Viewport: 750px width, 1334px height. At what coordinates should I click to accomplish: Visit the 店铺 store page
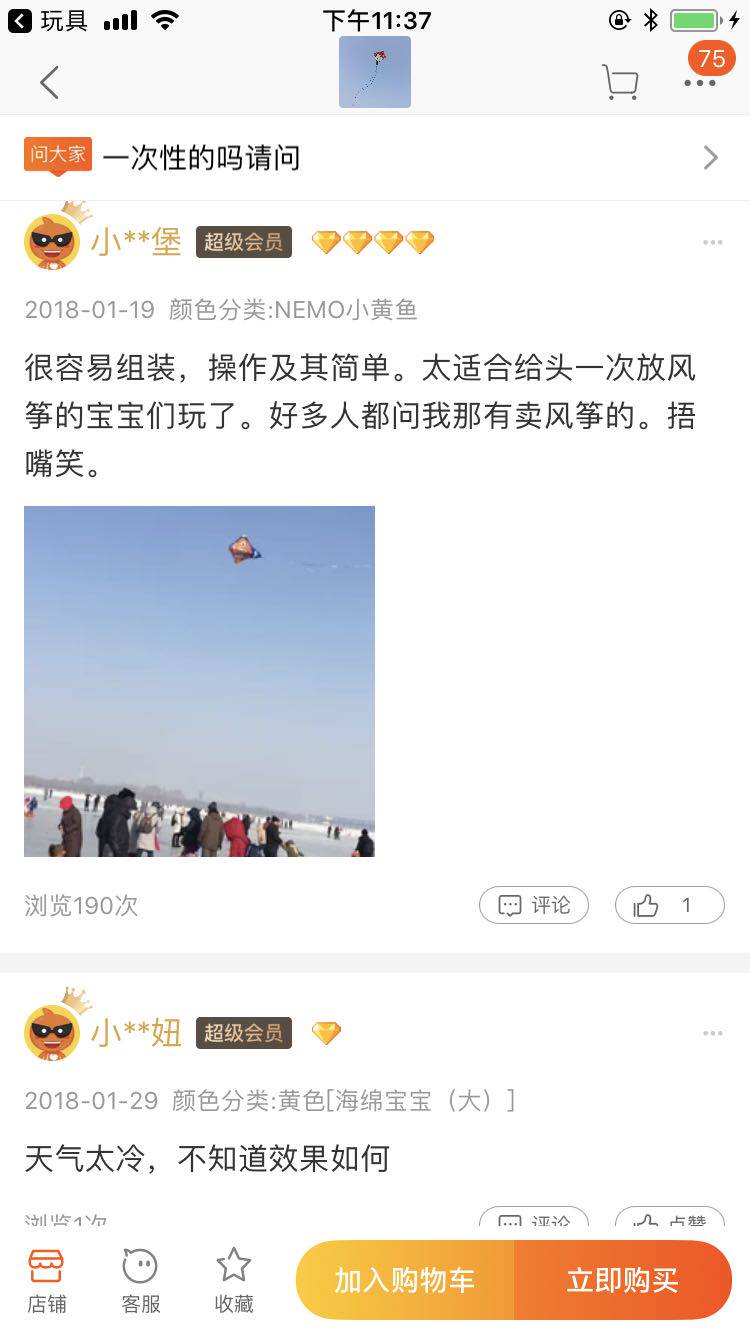pyautogui.click(x=46, y=1281)
